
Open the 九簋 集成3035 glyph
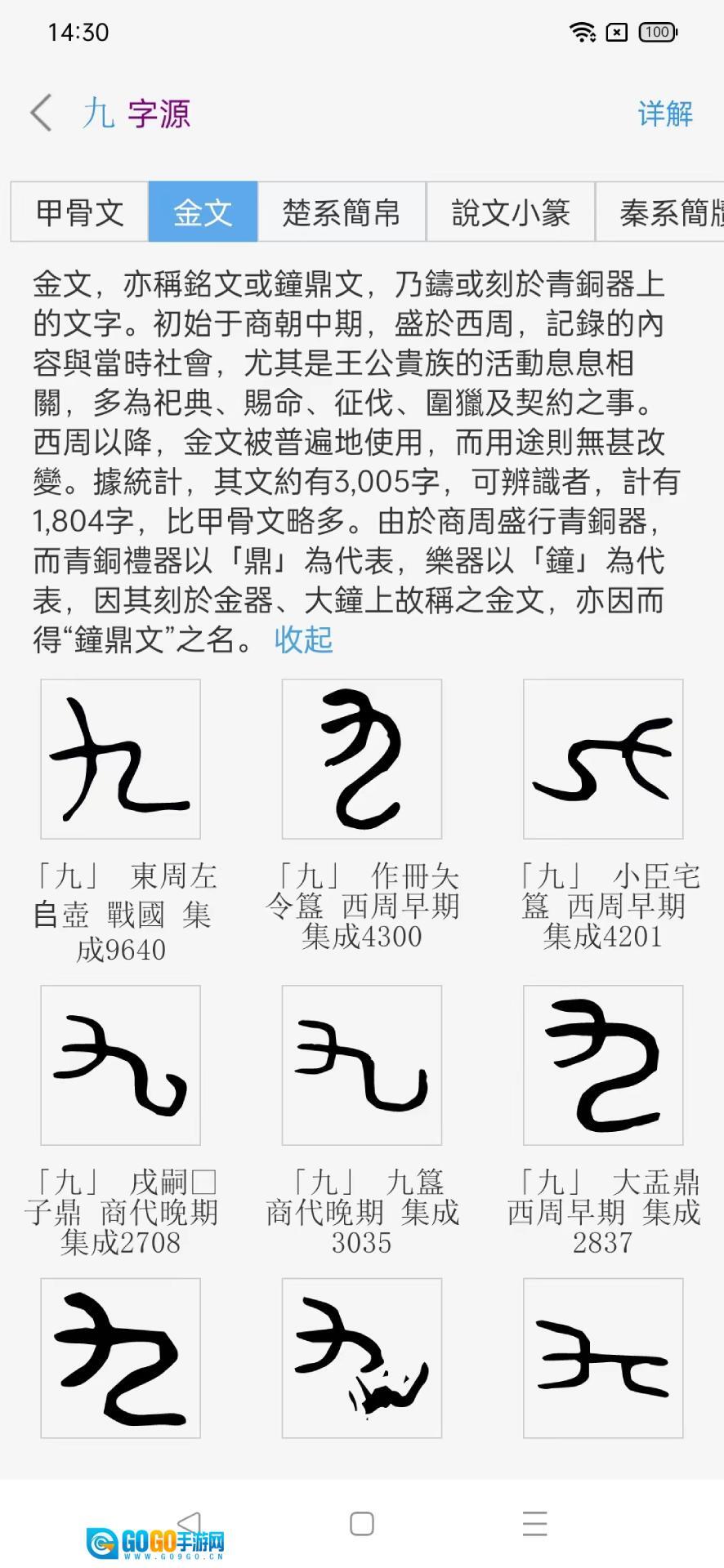tap(362, 1065)
